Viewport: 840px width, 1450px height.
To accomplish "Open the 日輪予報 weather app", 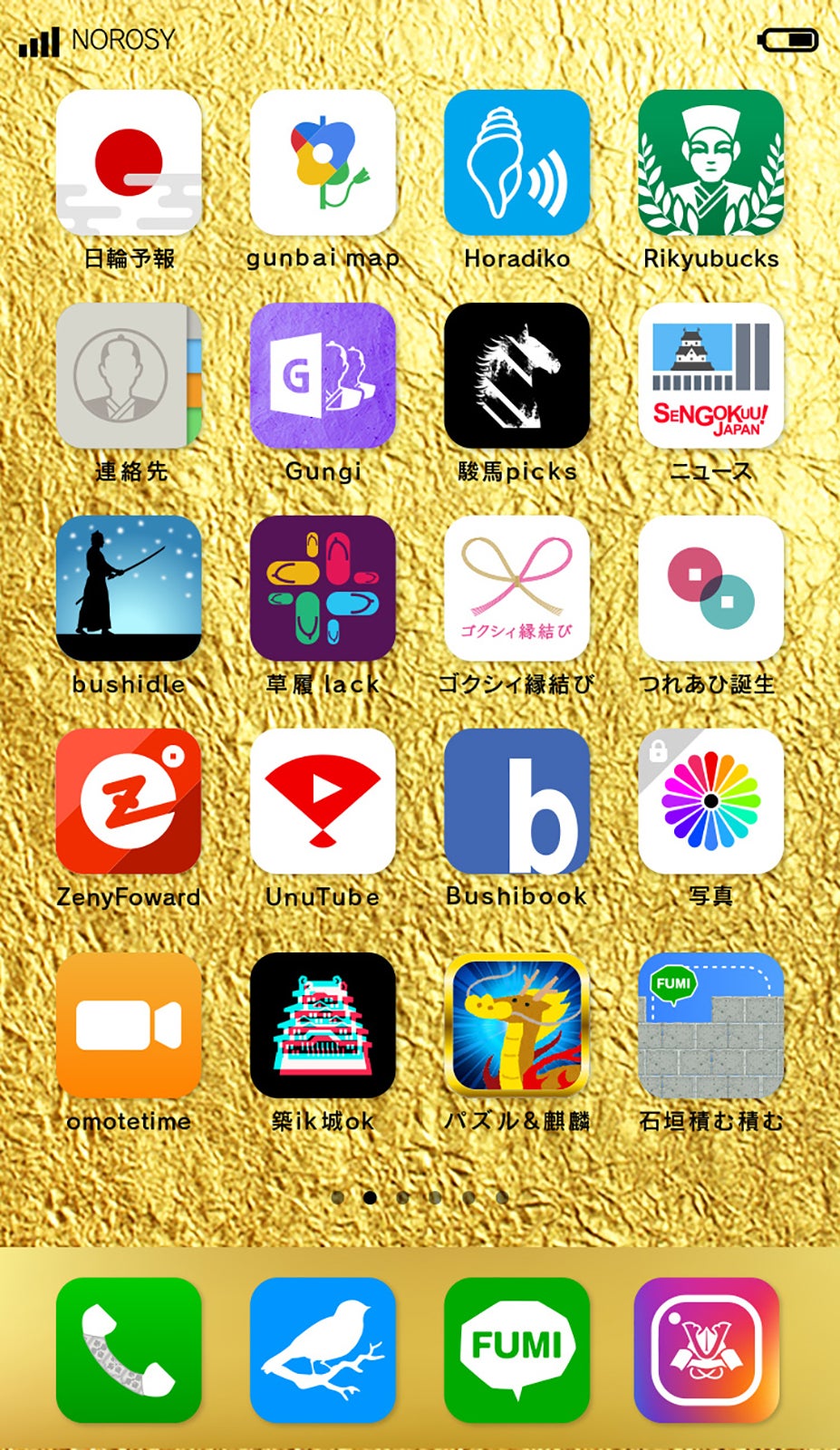I will 129,163.
